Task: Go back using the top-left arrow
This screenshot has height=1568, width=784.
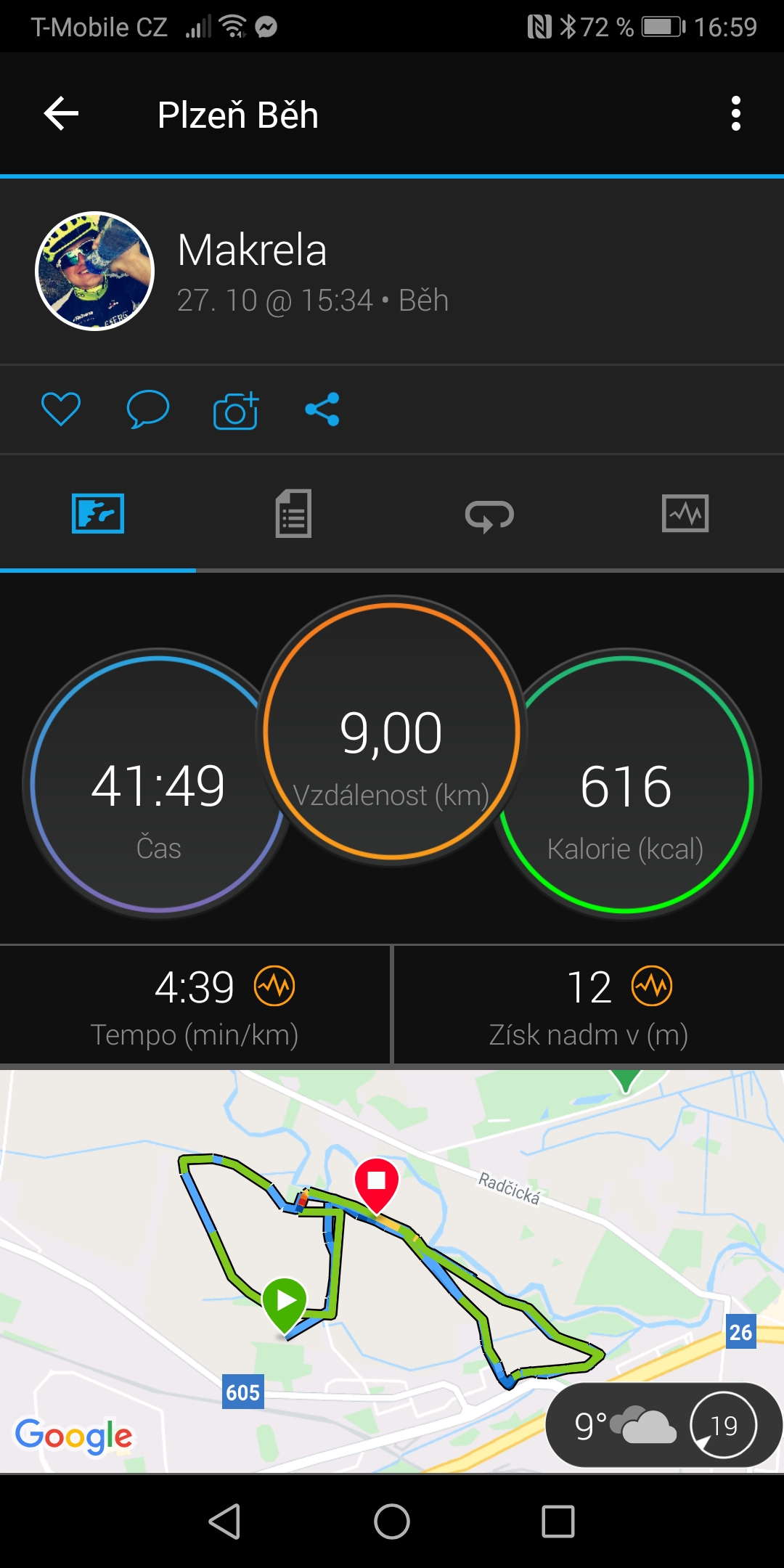Action: [x=61, y=114]
